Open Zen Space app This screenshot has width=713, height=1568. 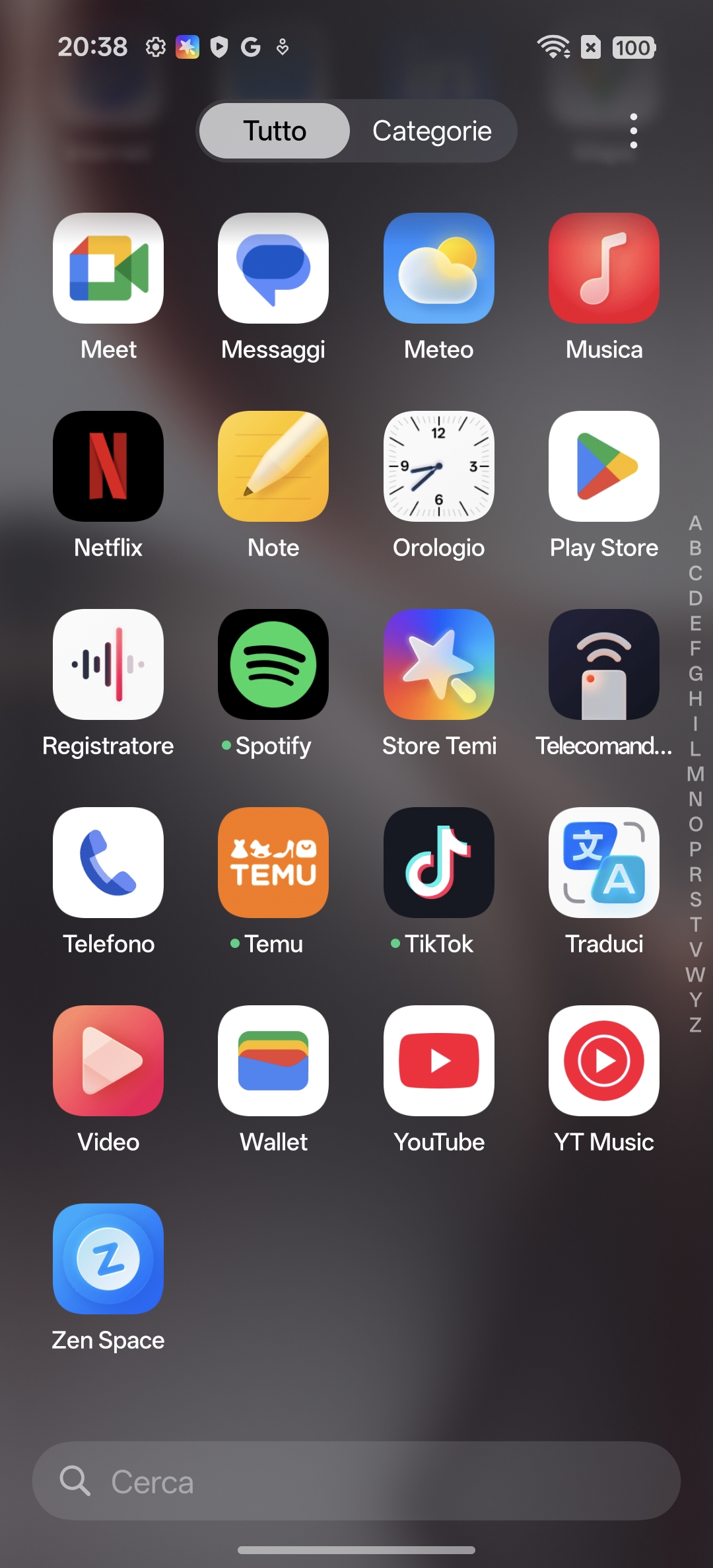coord(108,1259)
